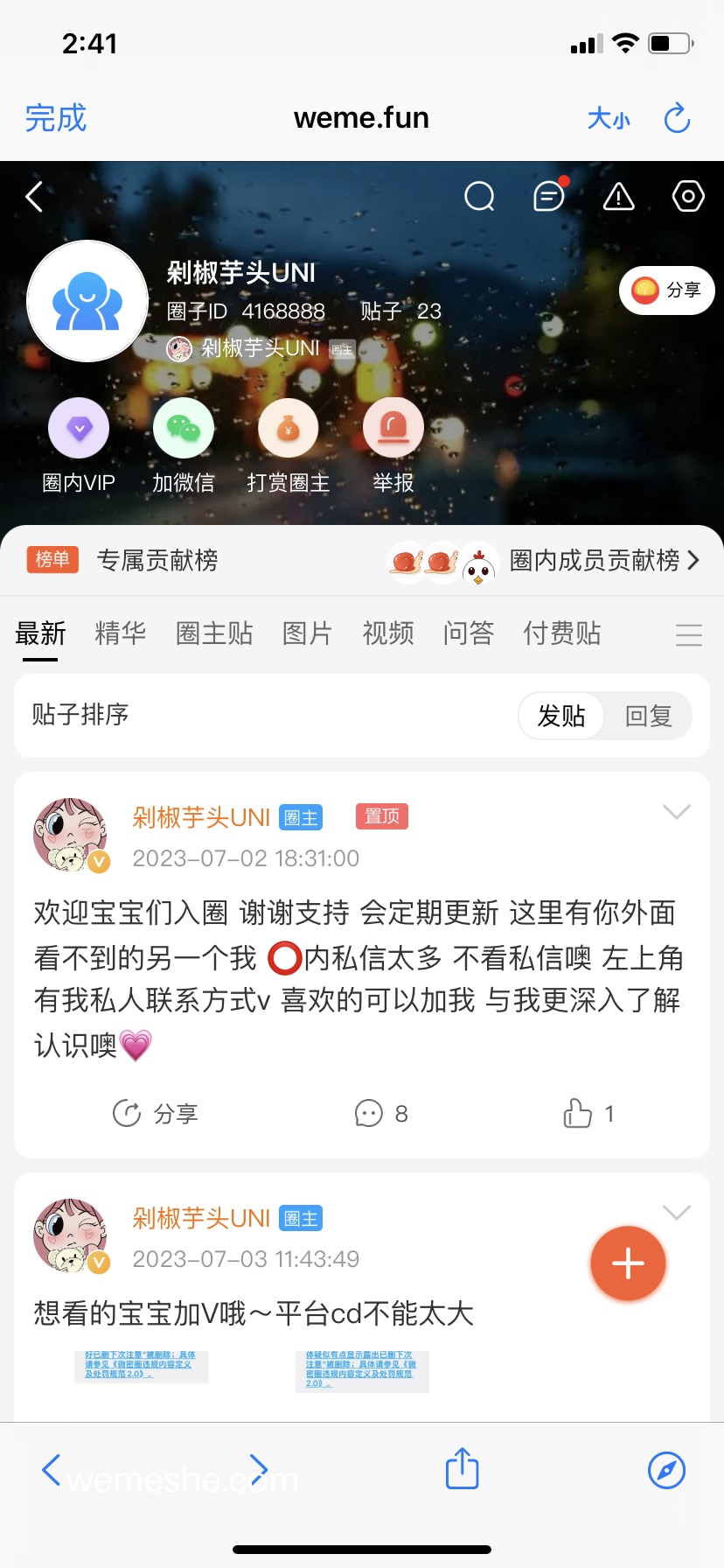Open the browser share sheet
The height and width of the screenshot is (1568, 724).
[462, 1468]
